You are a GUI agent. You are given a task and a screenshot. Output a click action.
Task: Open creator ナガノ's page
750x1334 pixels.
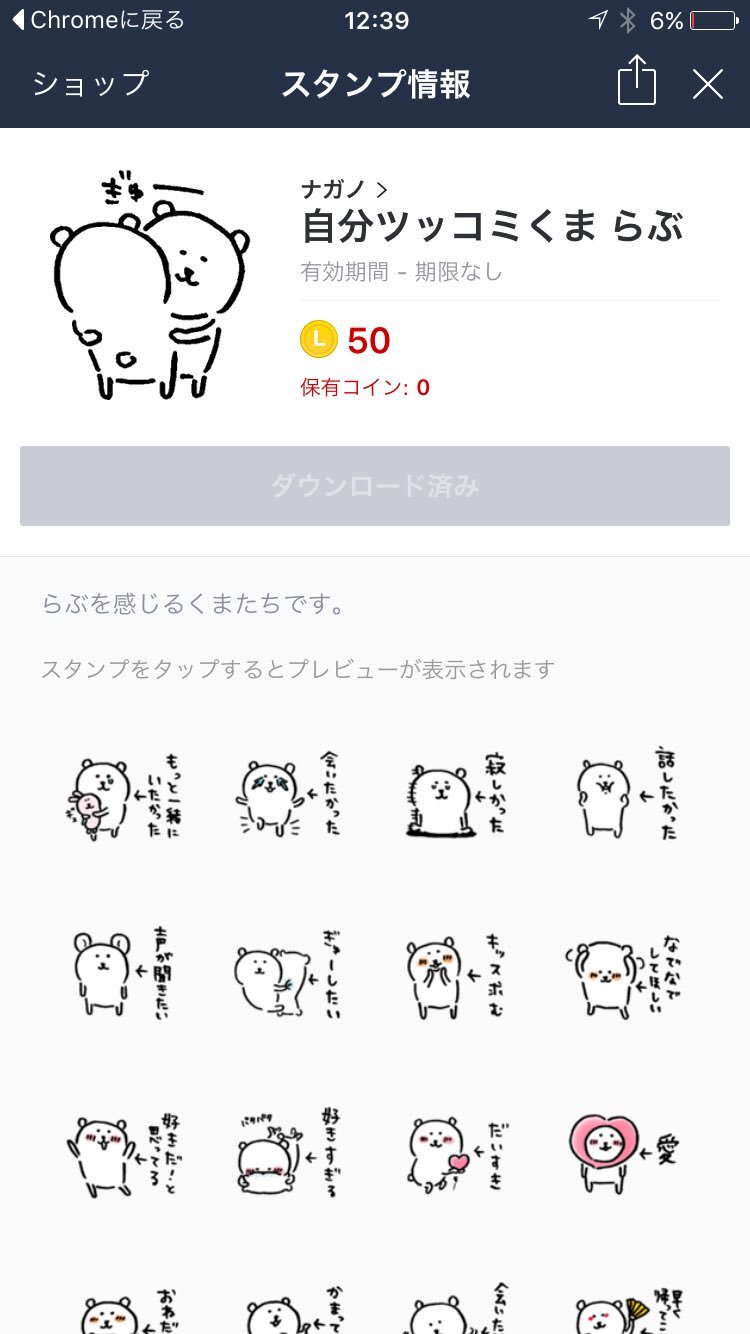click(344, 189)
